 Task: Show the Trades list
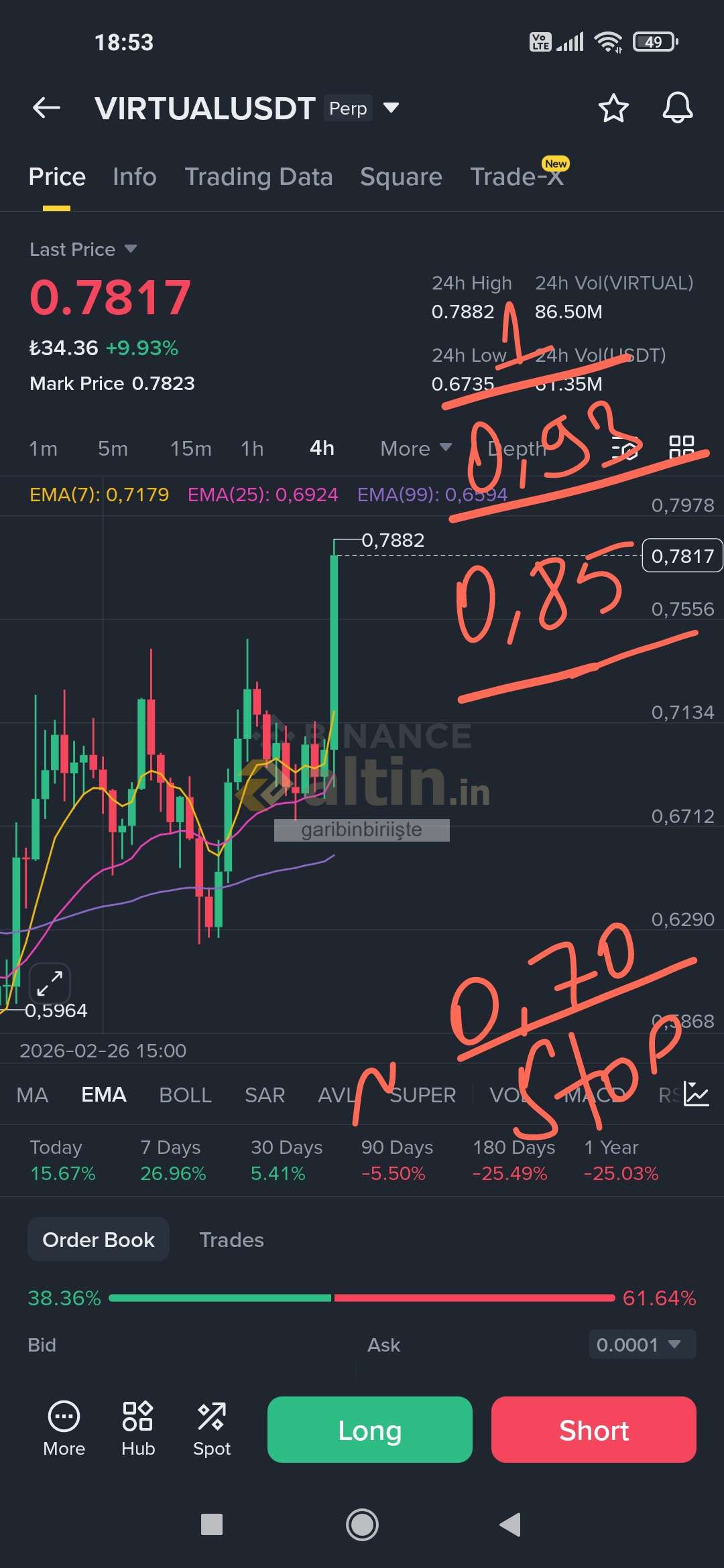pos(231,1240)
